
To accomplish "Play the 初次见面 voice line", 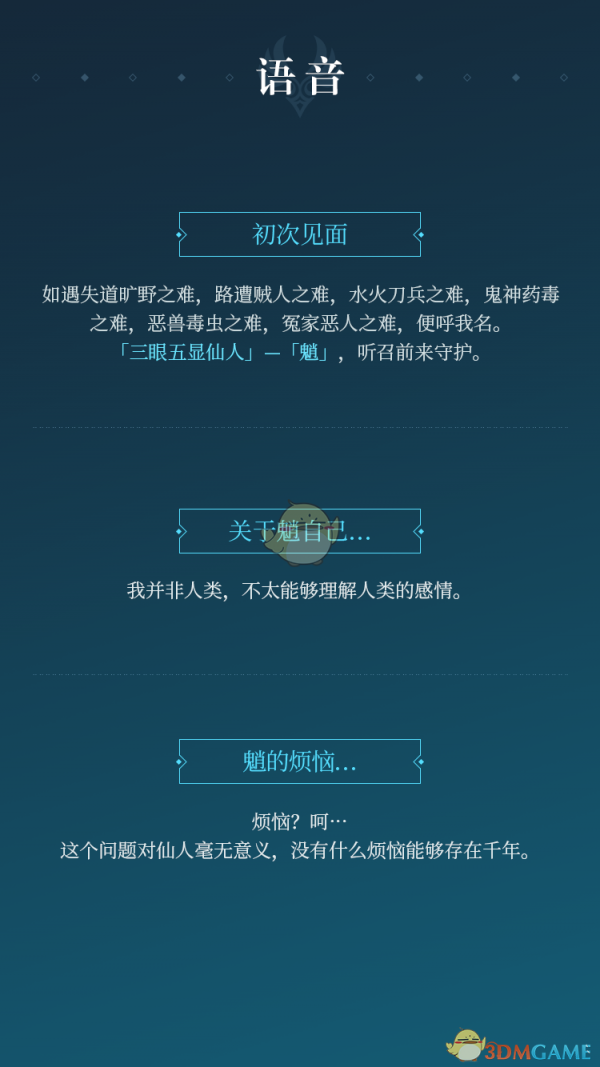I will point(300,235).
